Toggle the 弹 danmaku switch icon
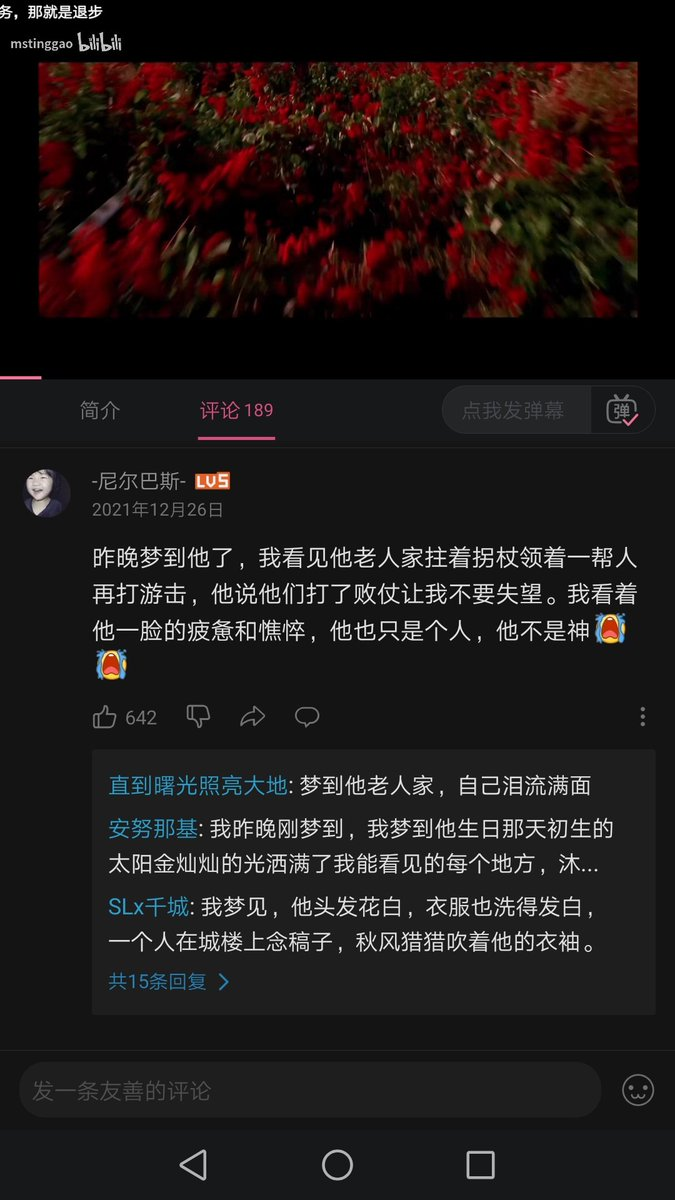The image size is (675, 1200). point(622,410)
